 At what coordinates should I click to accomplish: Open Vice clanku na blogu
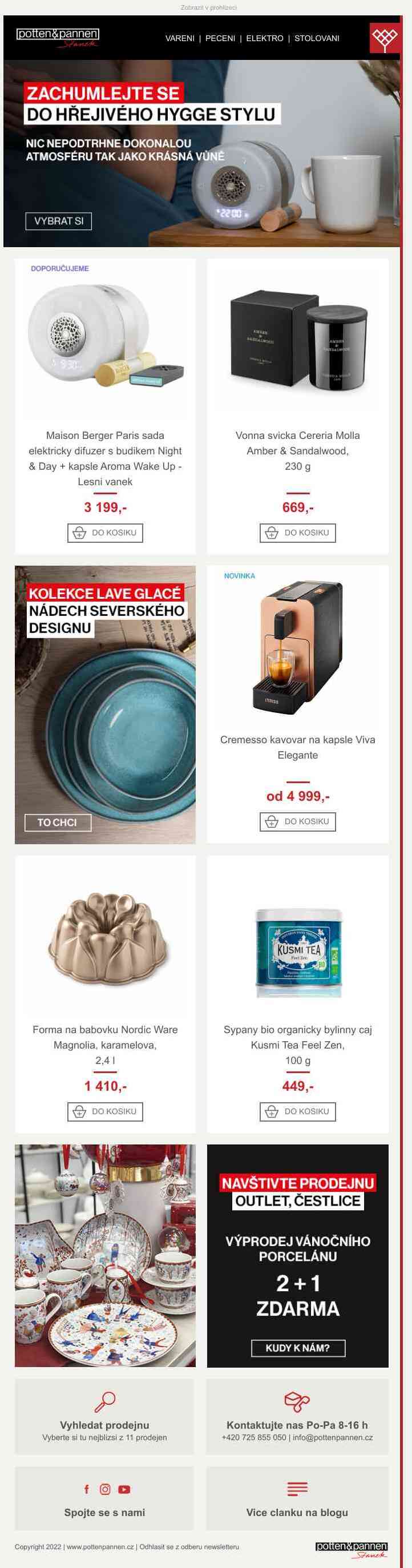297,1512
